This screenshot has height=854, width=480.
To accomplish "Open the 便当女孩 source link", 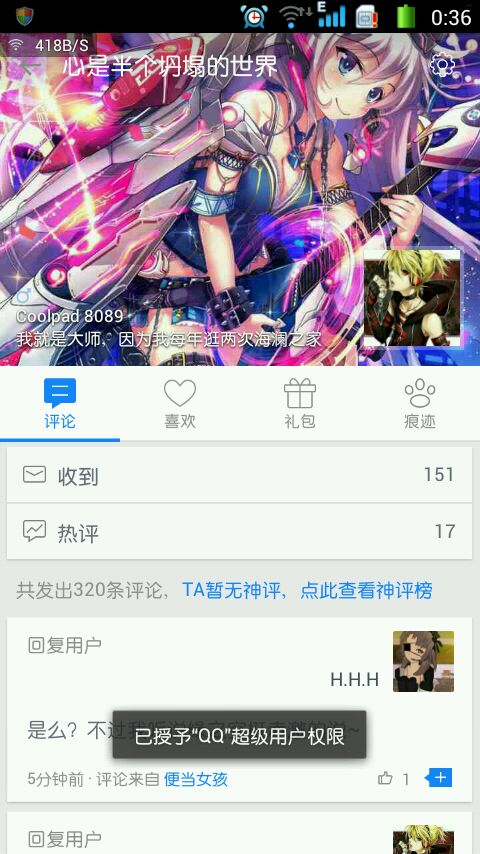I will click(196, 779).
